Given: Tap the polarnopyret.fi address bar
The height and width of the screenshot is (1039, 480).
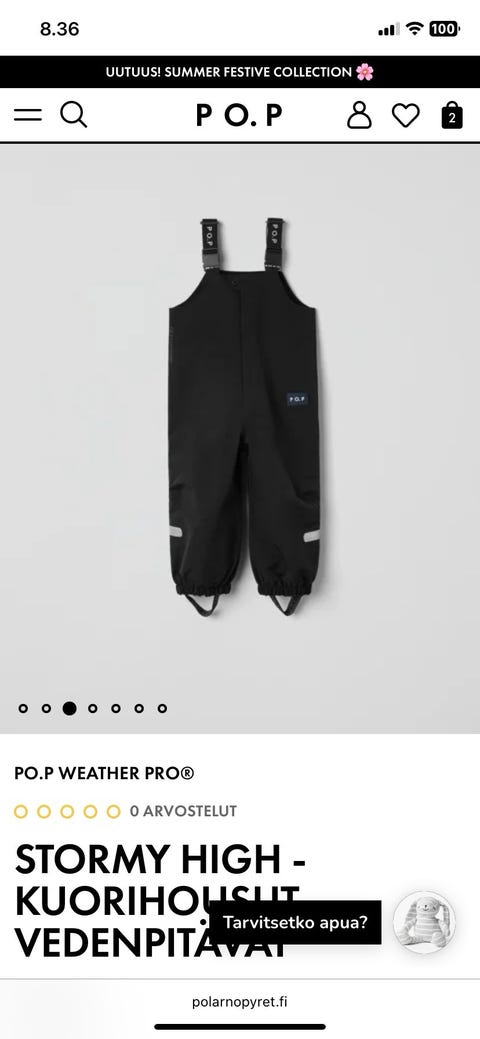Looking at the screenshot, I should pyautogui.click(x=240, y=1002).
